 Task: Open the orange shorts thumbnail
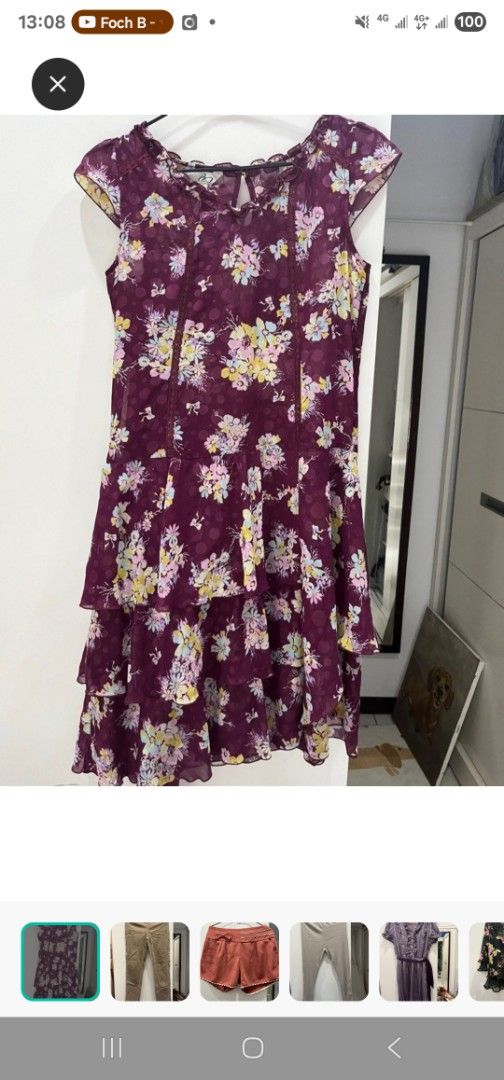point(240,962)
